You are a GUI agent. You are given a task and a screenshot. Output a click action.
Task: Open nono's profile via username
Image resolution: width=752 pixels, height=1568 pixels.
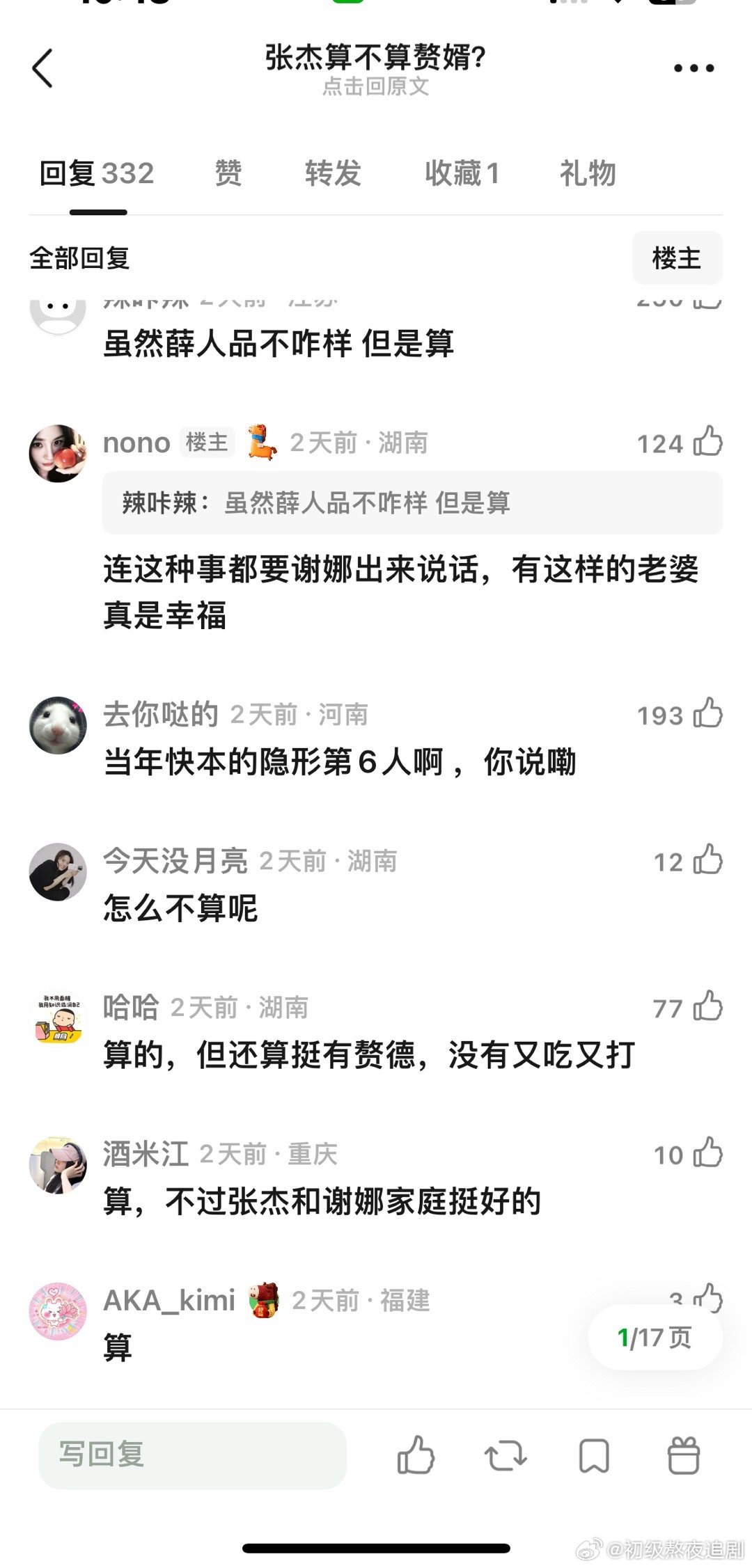point(136,443)
